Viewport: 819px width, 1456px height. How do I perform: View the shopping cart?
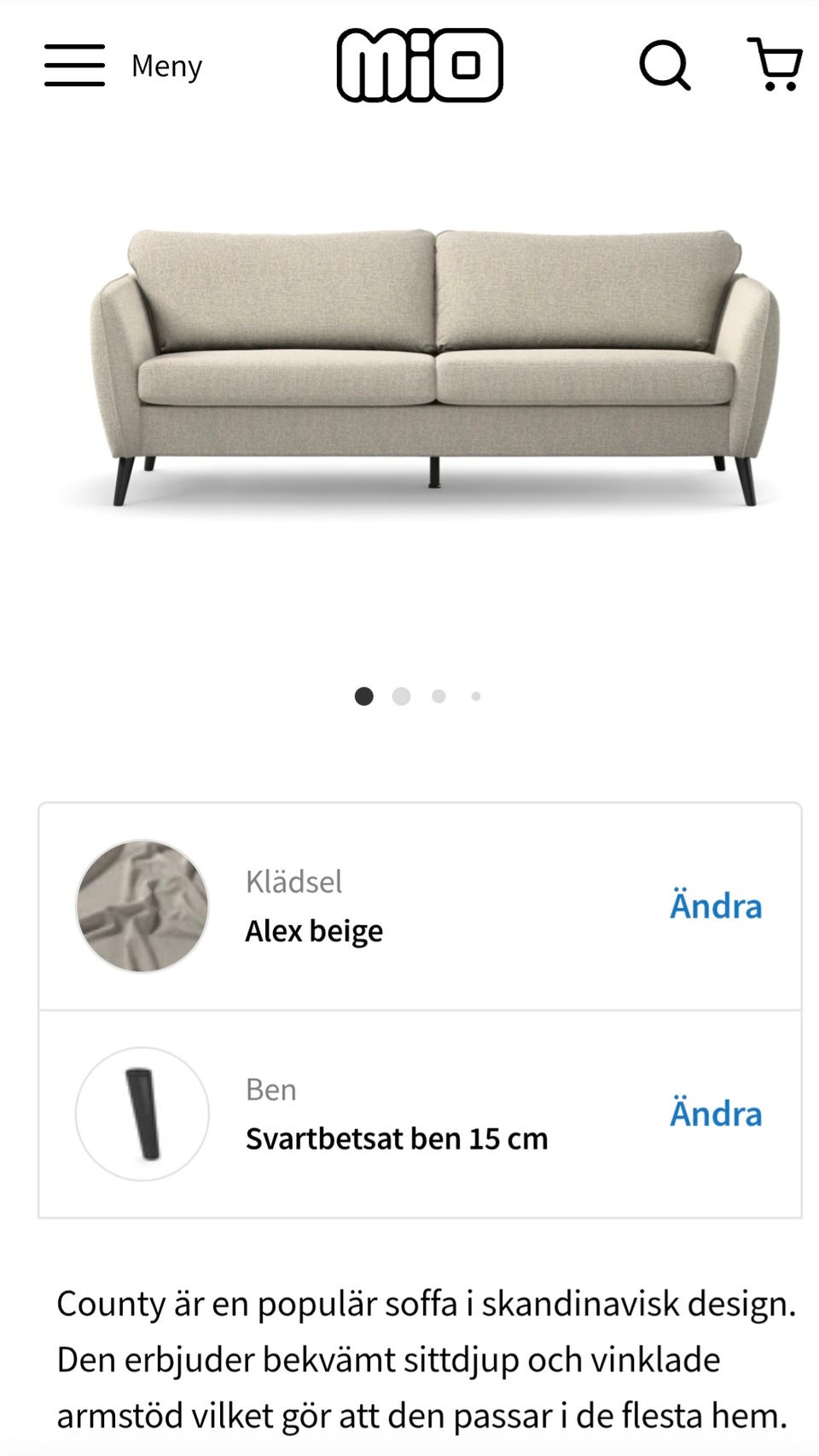coord(775,64)
